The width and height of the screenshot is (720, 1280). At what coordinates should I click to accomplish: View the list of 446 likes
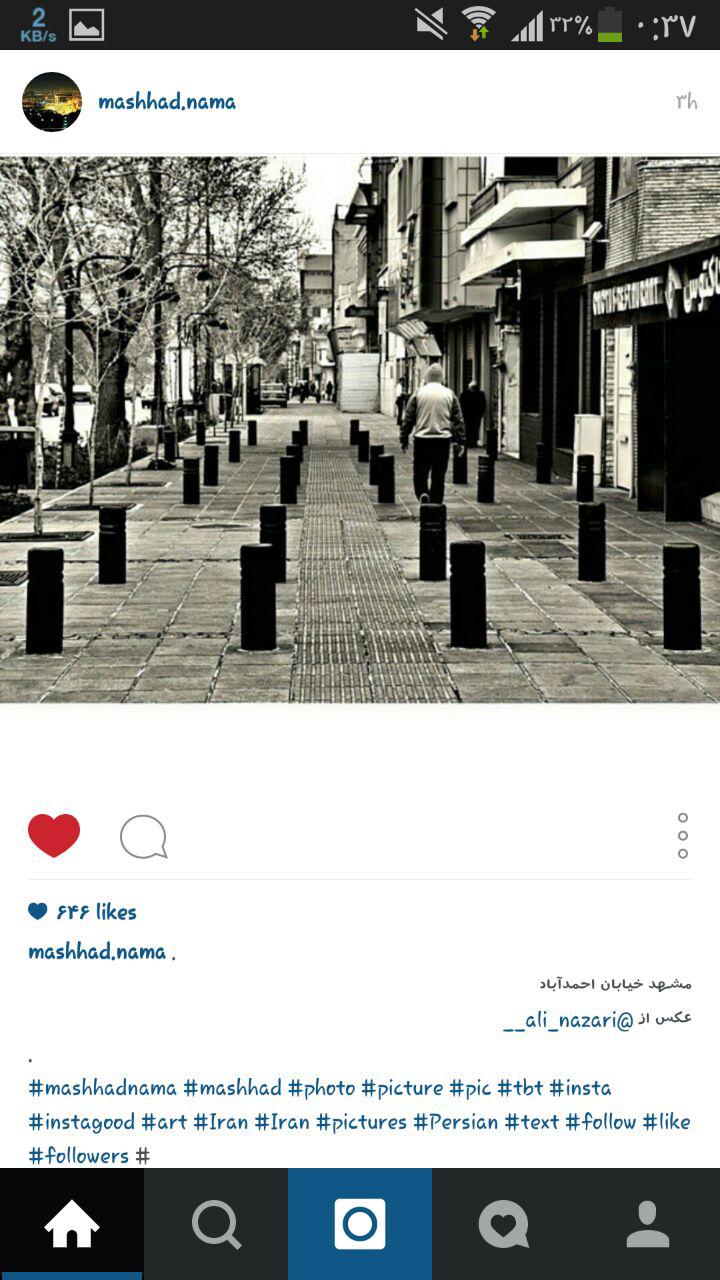coord(83,912)
